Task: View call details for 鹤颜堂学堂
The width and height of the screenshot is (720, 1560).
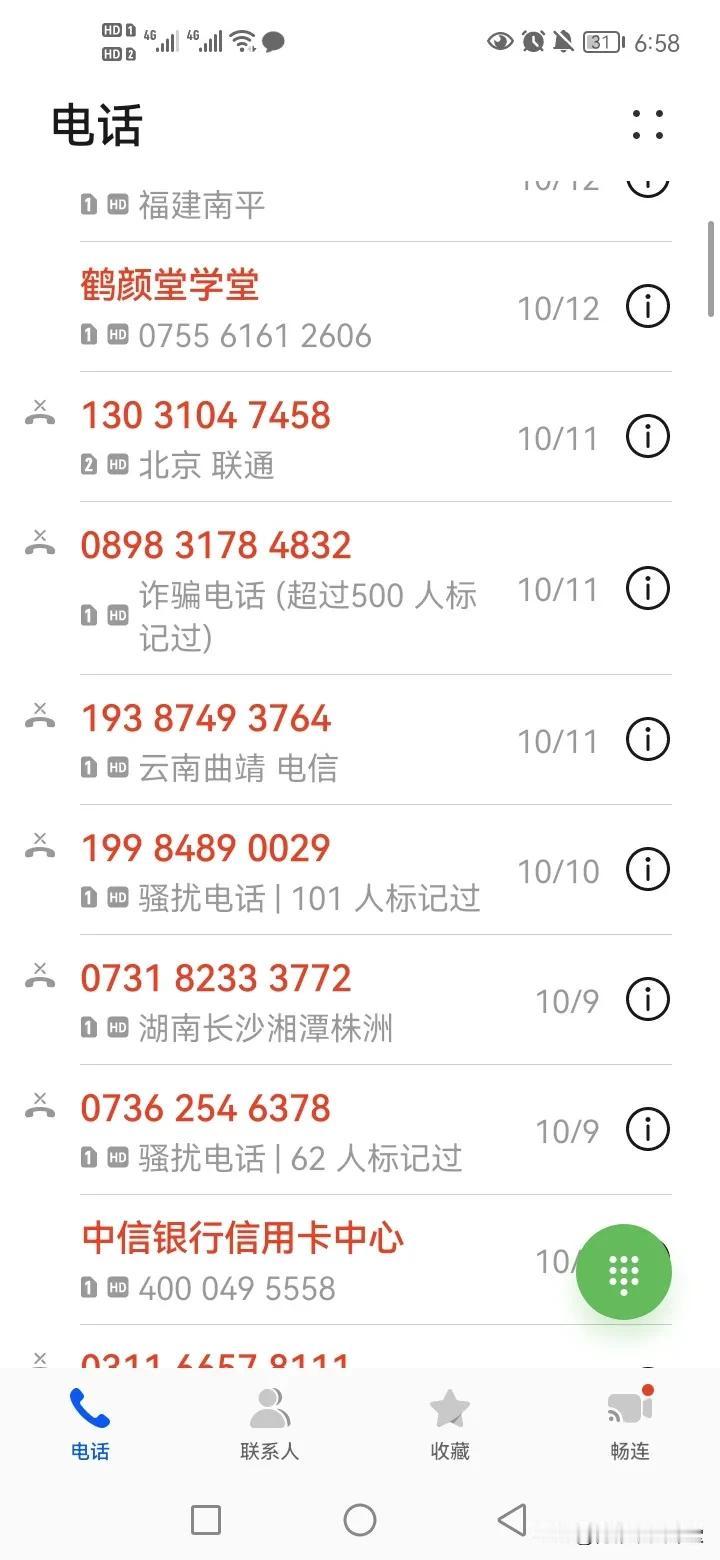Action: click(647, 307)
